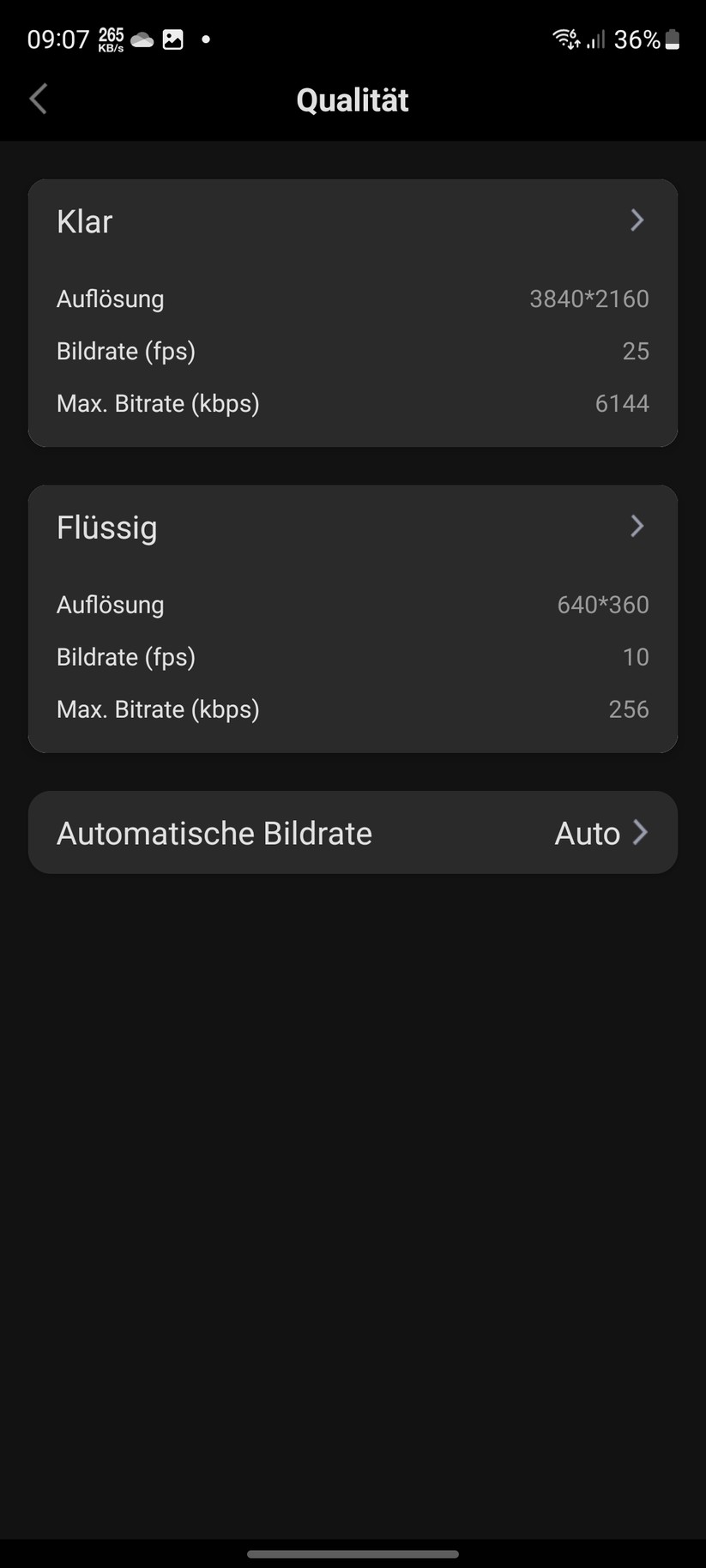Screen dimensions: 706x1568
Task: Tap the Auflösung 640*360 entry
Action: [601, 605]
